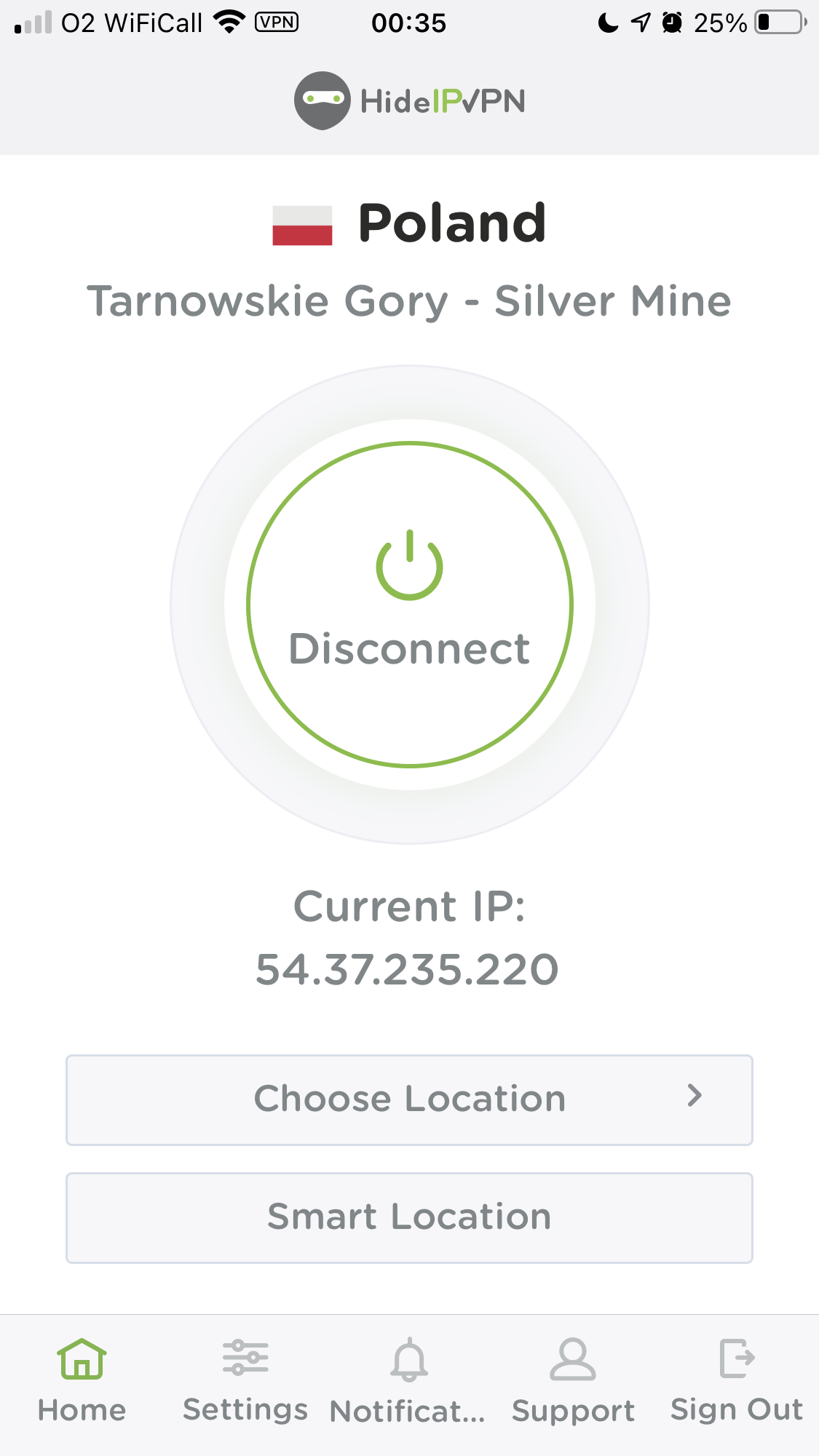819x1456 pixels.
Task: Open the Support tab
Action: point(573,1380)
